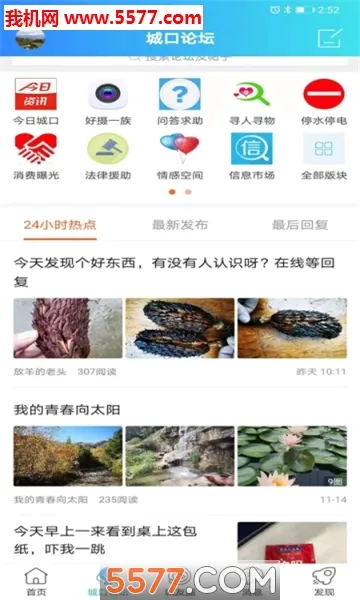Open 停水停电 section

click(324, 102)
